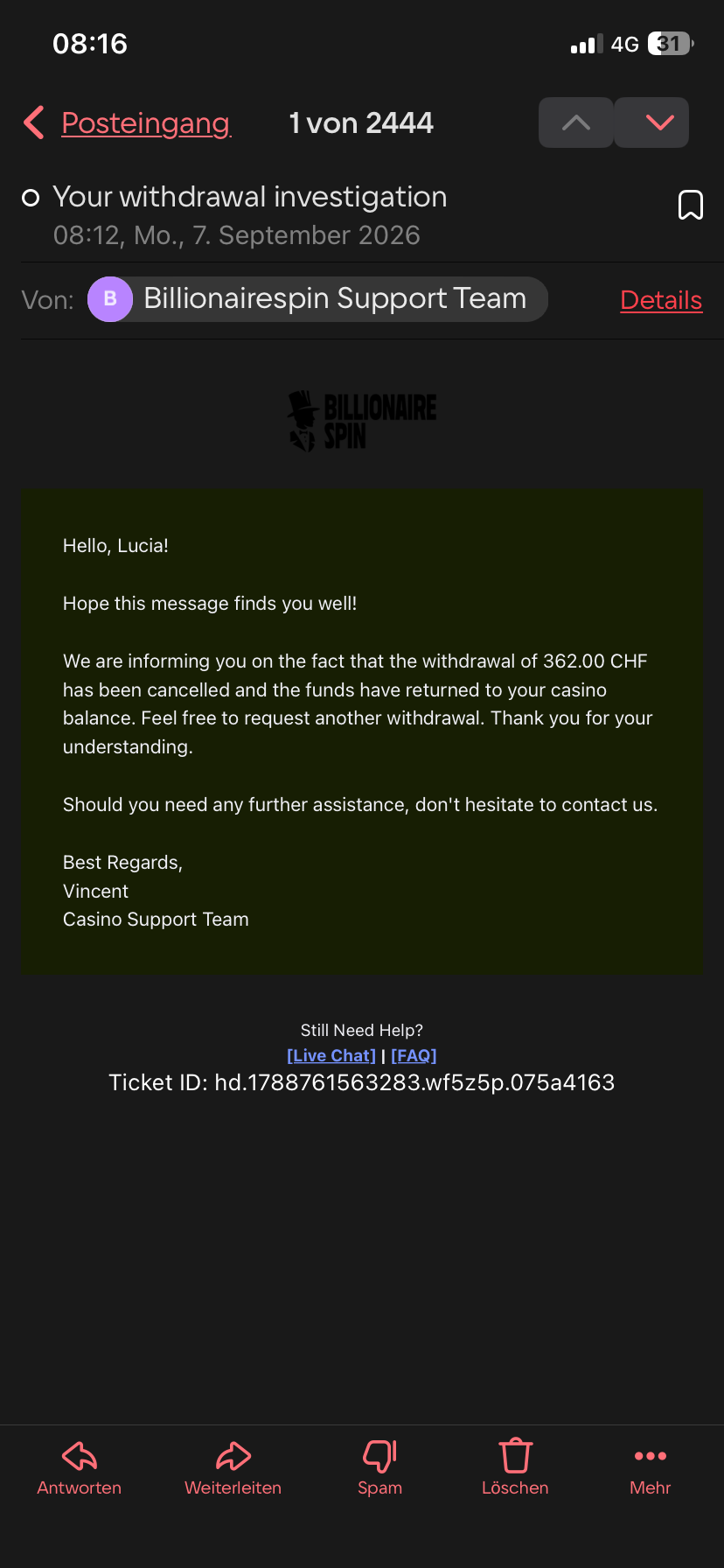Image resolution: width=724 pixels, height=1568 pixels.
Task: Show sender Details
Action: click(x=661, y=300)
